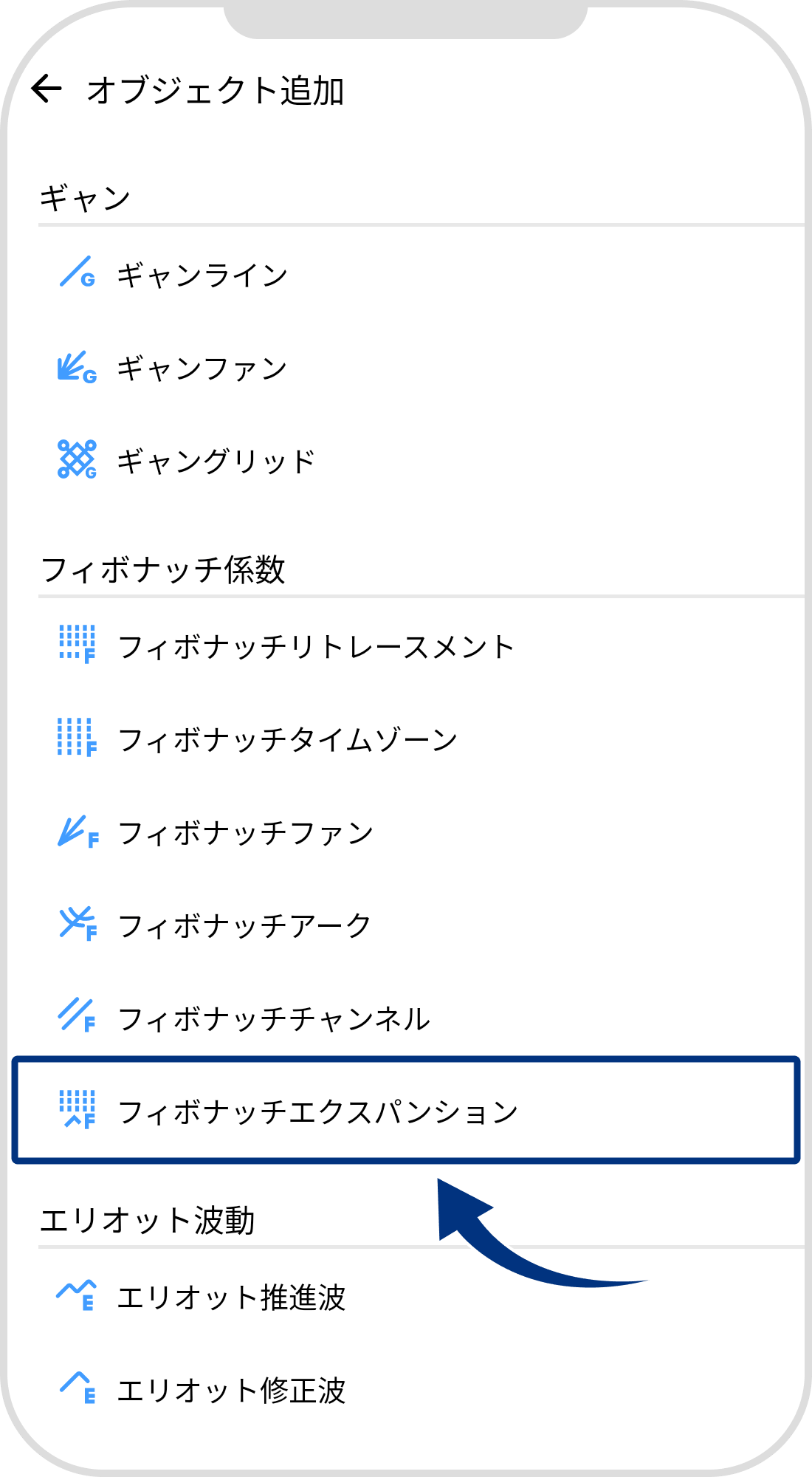Select the ギャンライン list entry

(x=203, y=275)
